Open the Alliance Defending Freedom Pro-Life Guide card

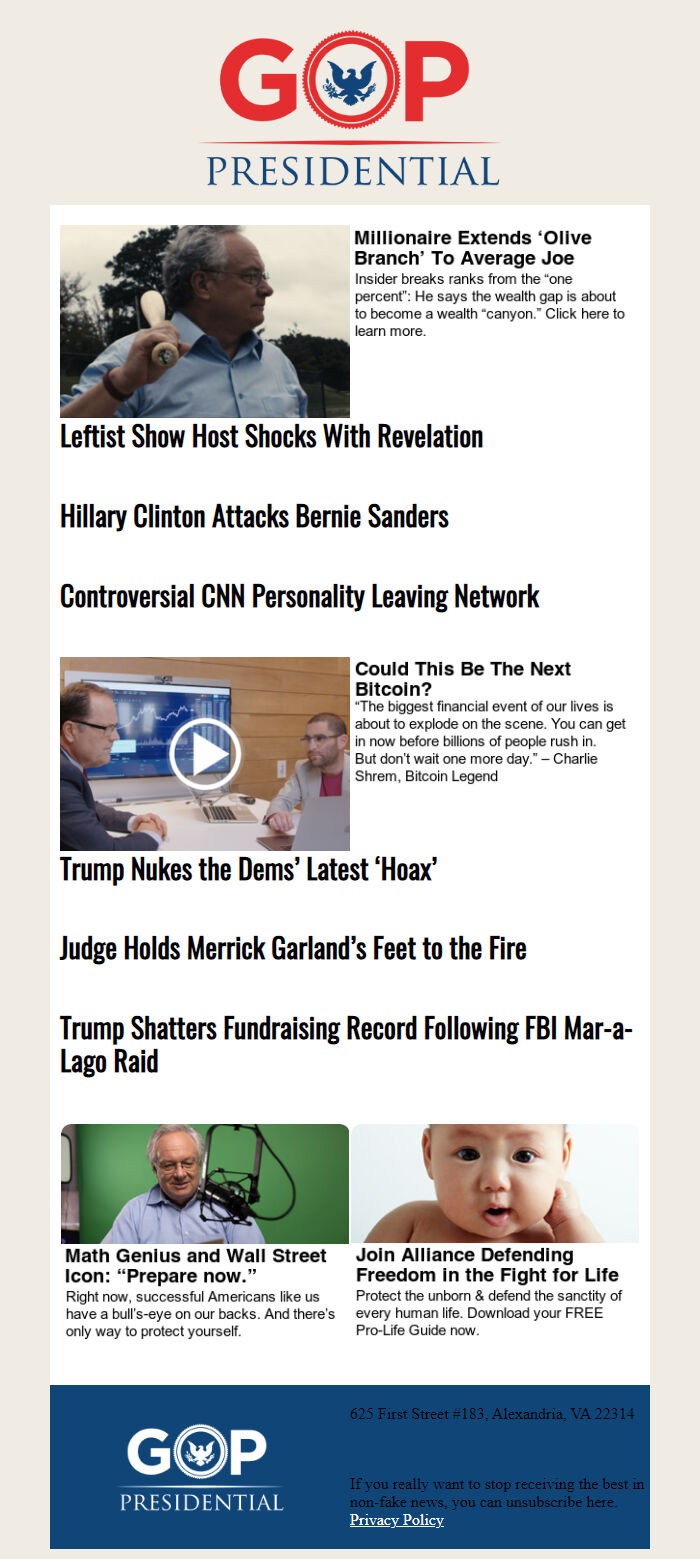pyautogui.click(x=487, y=1265)
